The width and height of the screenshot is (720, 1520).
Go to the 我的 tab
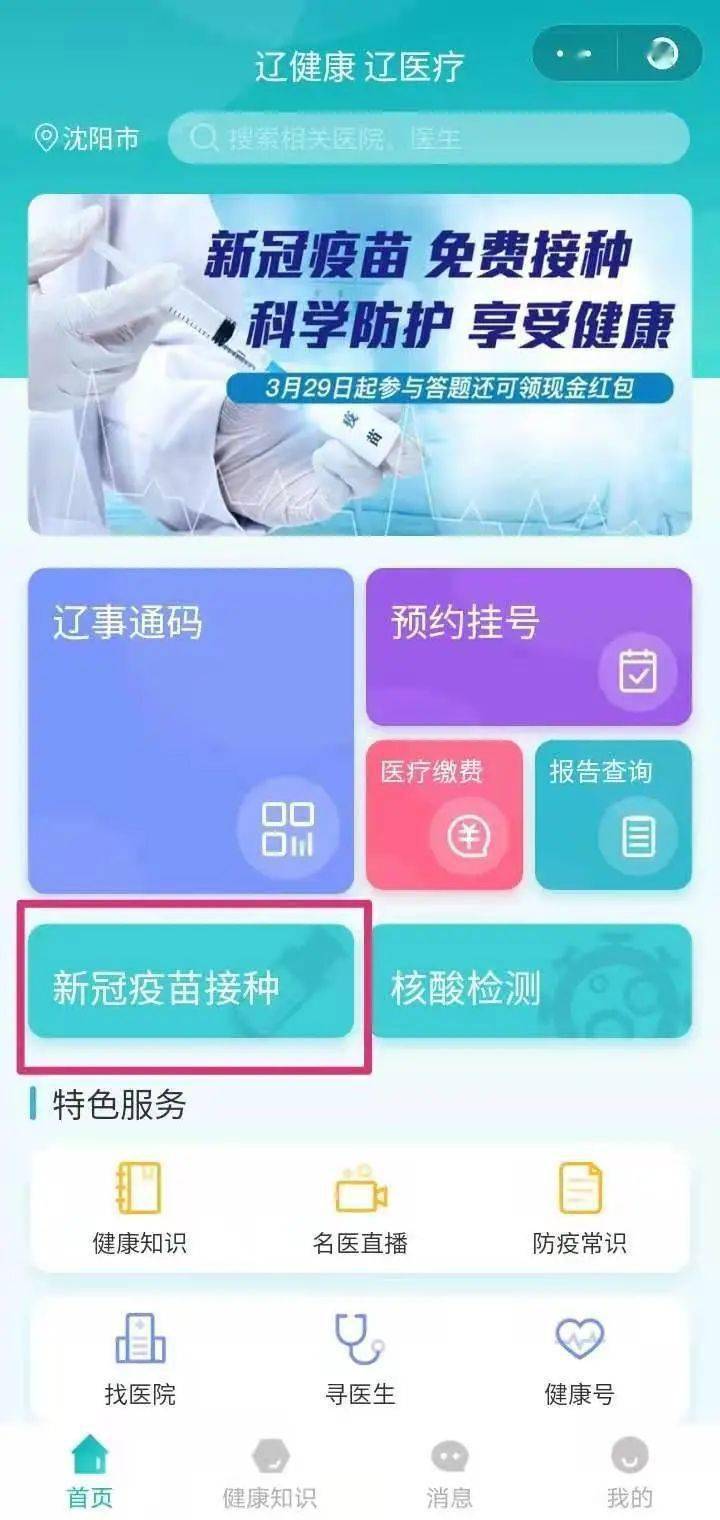tap(629, 1473)
